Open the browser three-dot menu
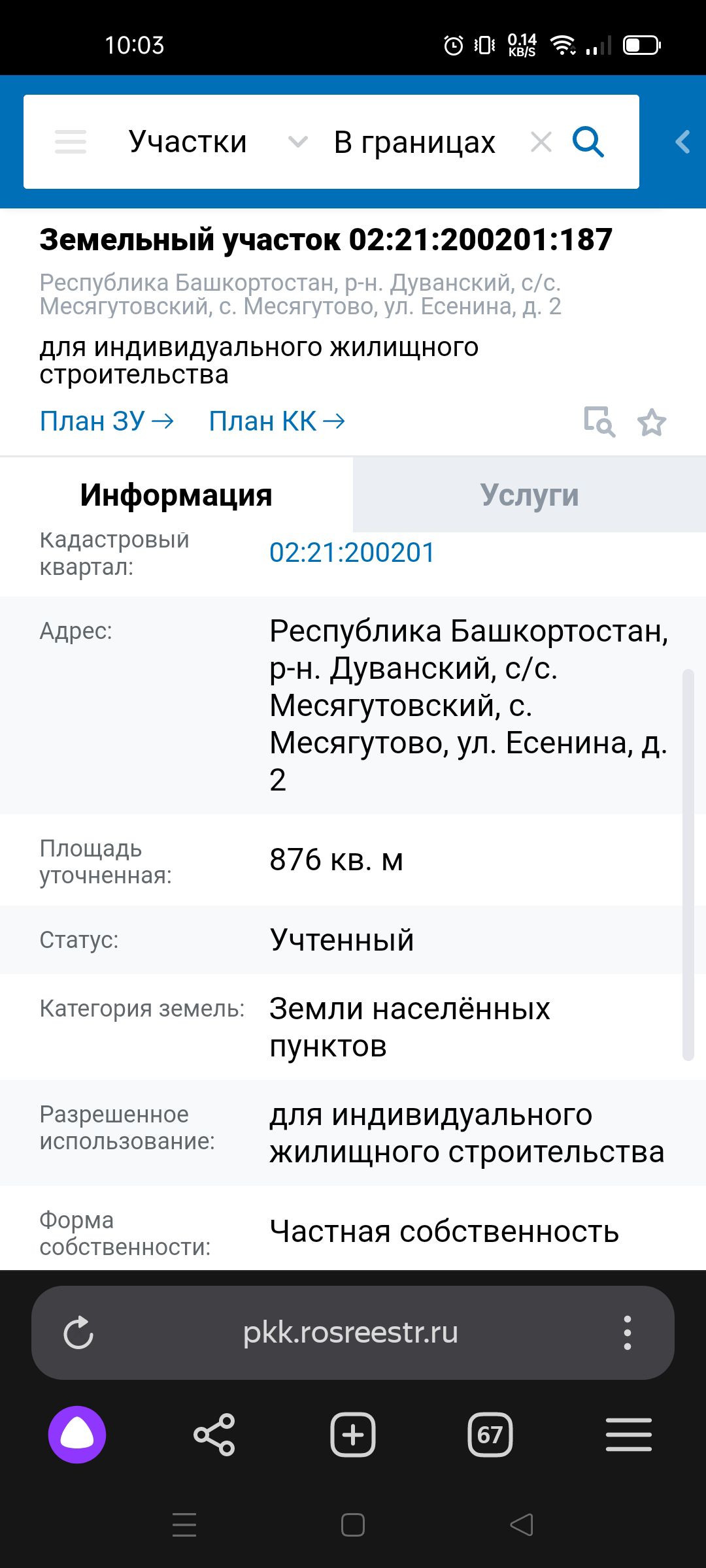The image size is (706, 1568). coord(628,1332)
